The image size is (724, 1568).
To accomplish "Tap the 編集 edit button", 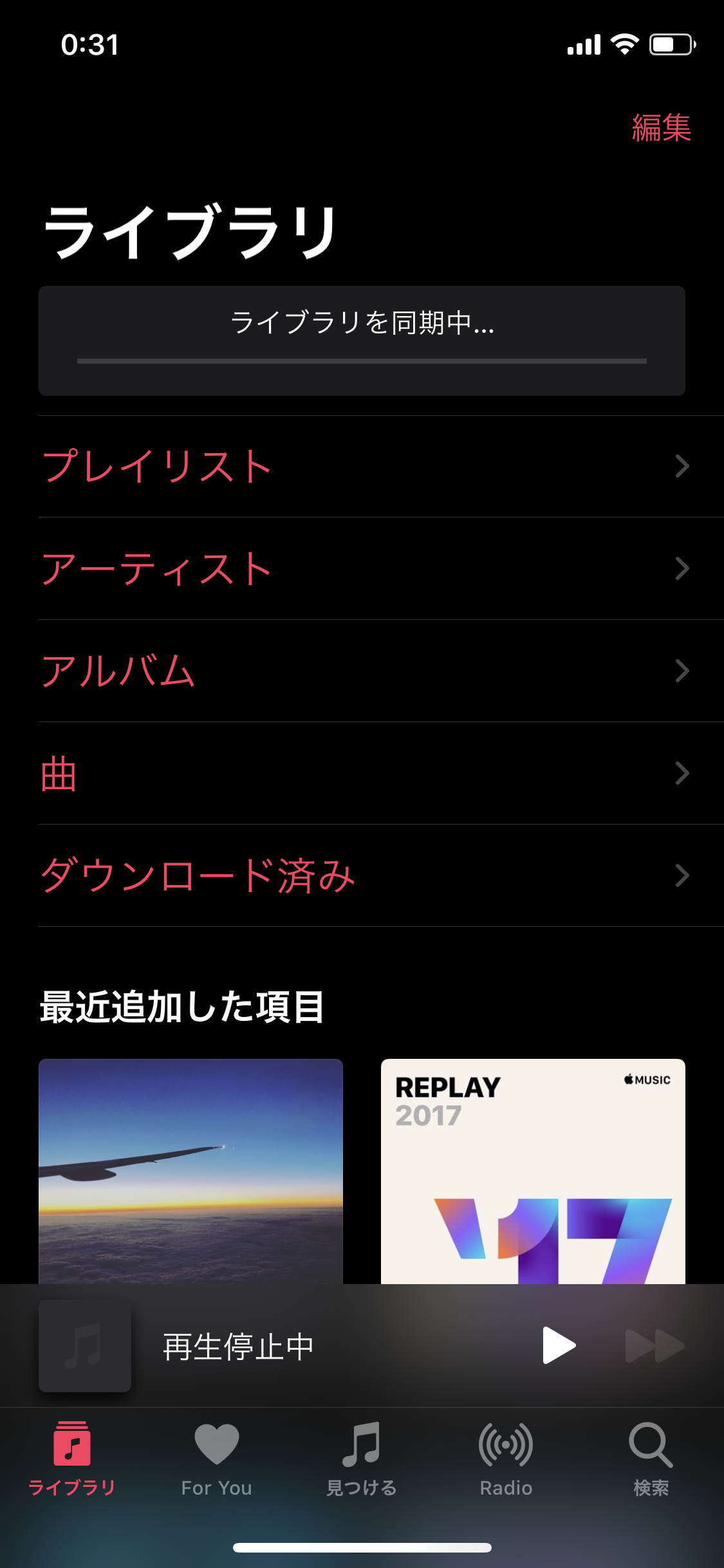I will (661, 127).
